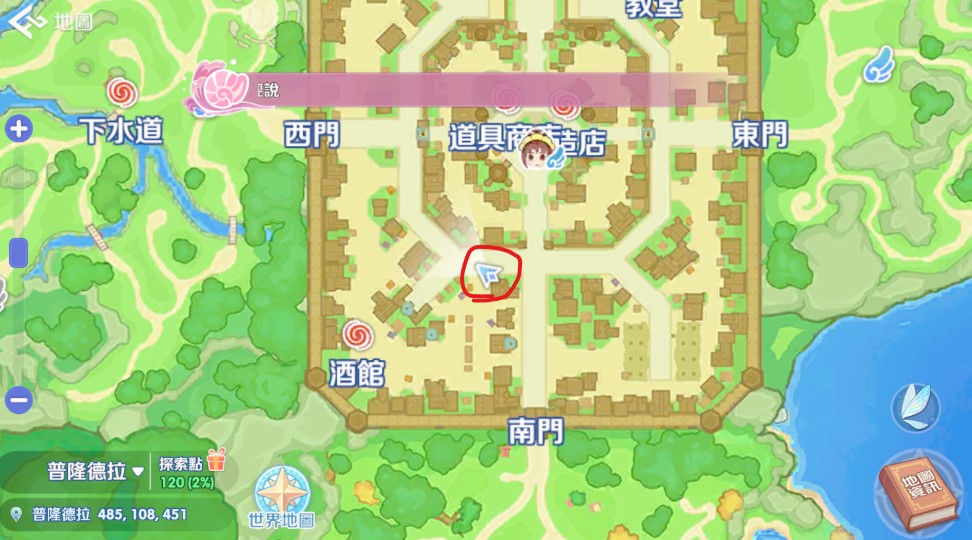Zoom out with the minus button
The width and height of the screenshot is (972, 540).
19,400
